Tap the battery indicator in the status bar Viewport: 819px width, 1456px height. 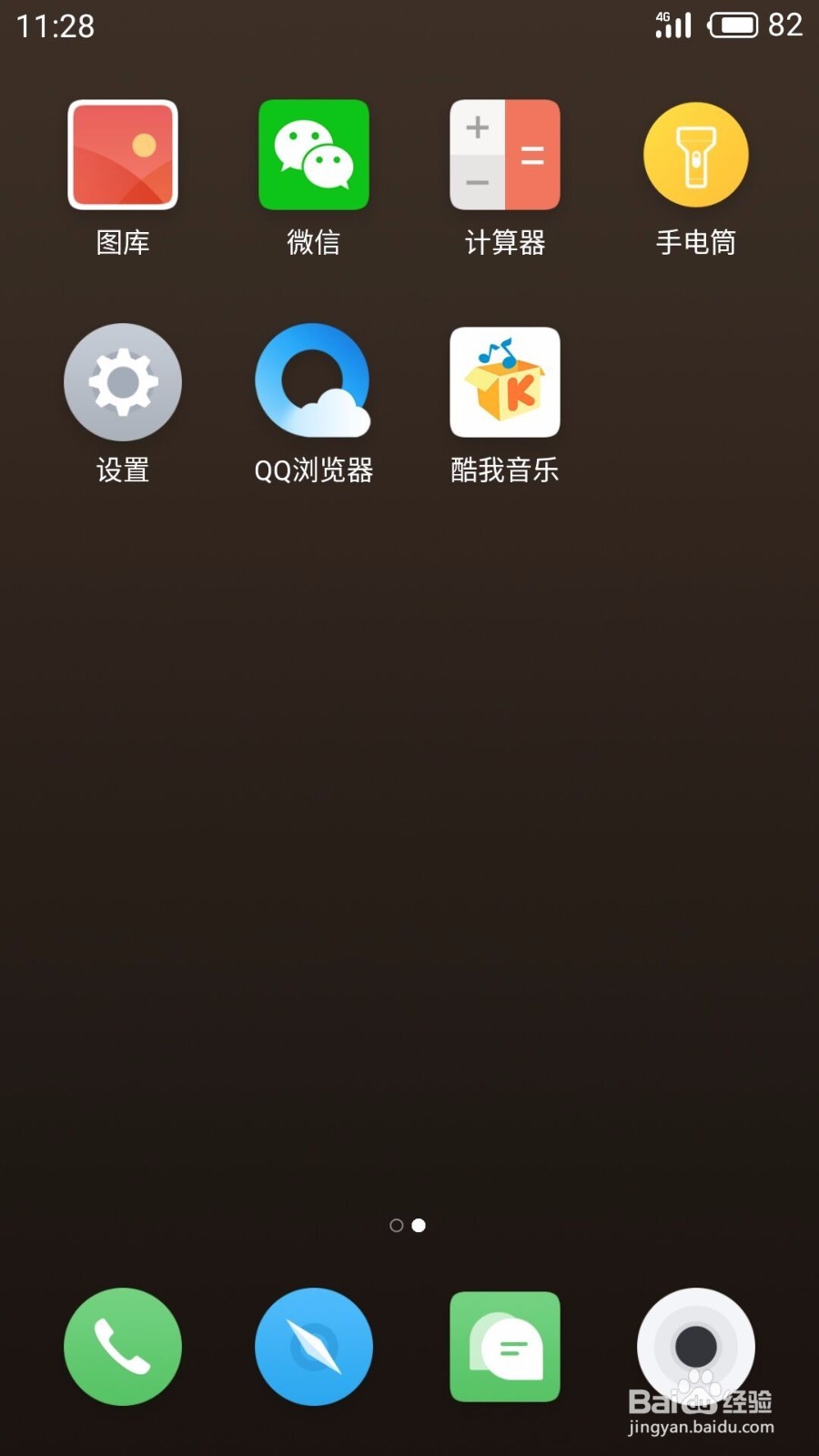coord(733,25)
